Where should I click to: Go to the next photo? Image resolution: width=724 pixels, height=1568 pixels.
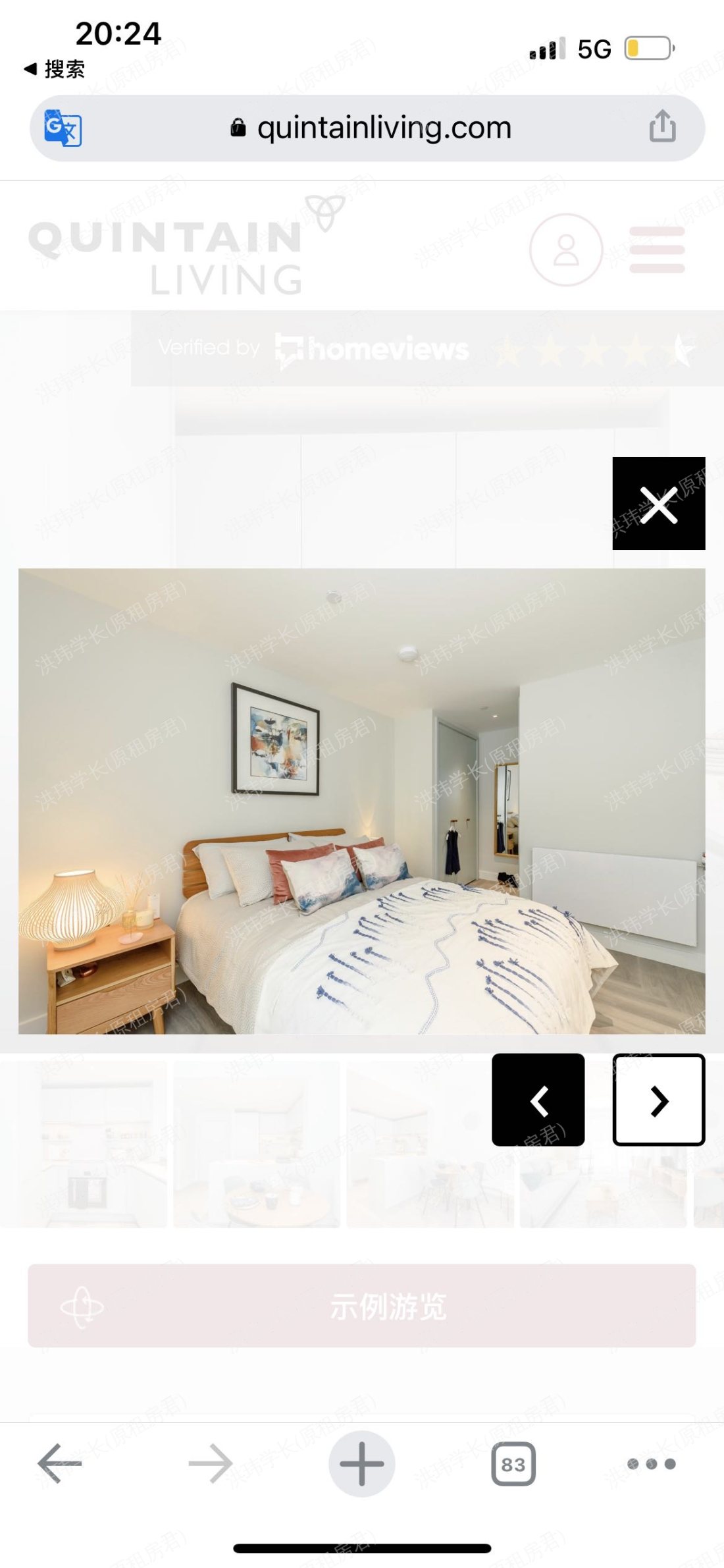658,1100
